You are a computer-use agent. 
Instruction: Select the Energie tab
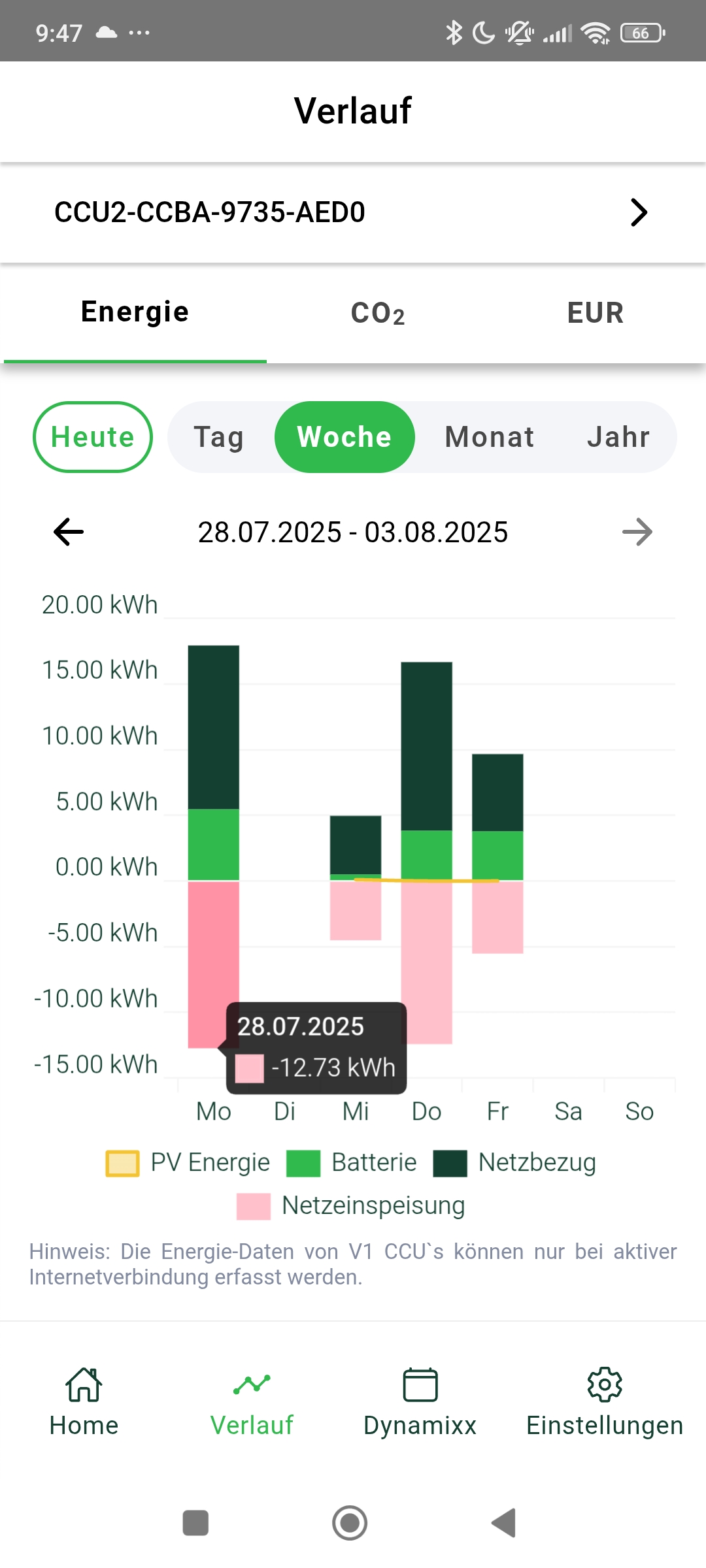tap(135, 312)
